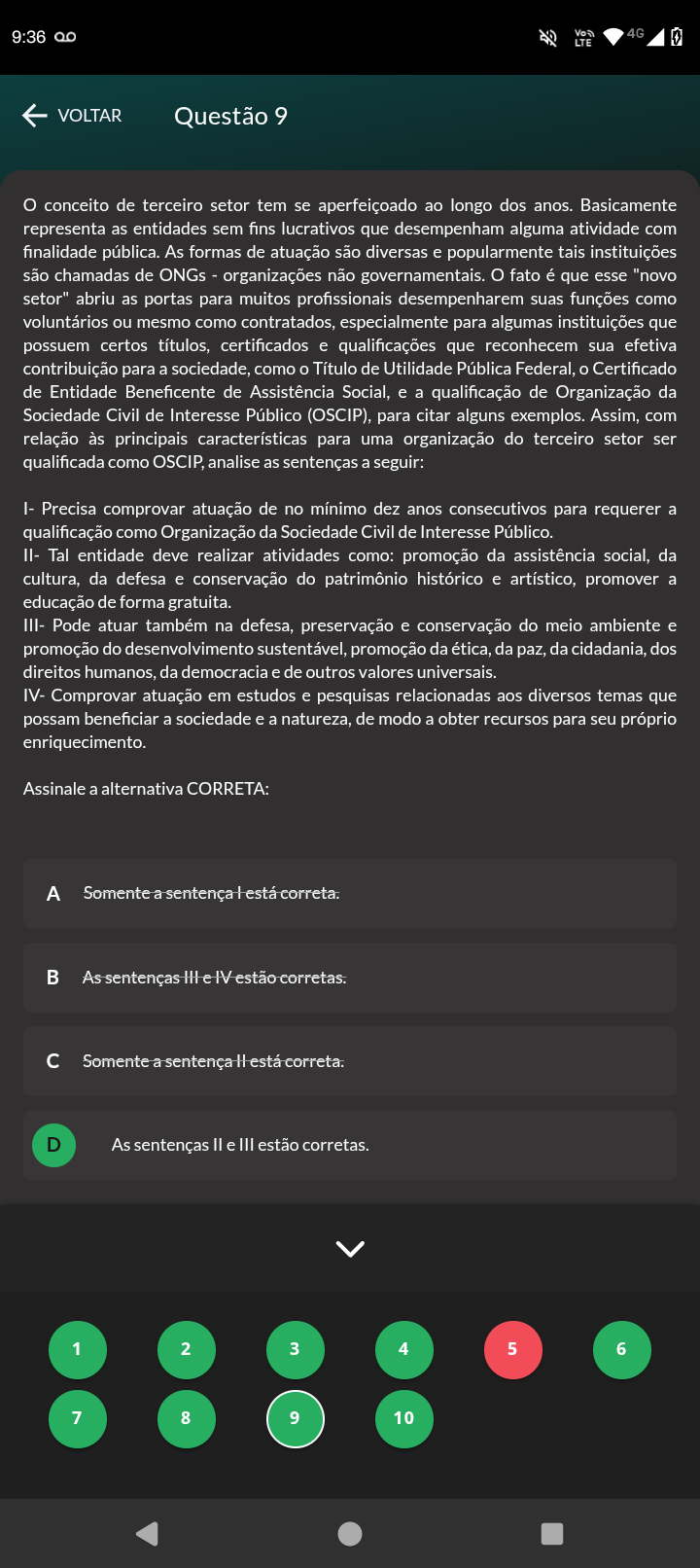Navigate to question 4
Image resolution: width=700 pixels, height=1568 pixels.
[x=404, y=1349]
